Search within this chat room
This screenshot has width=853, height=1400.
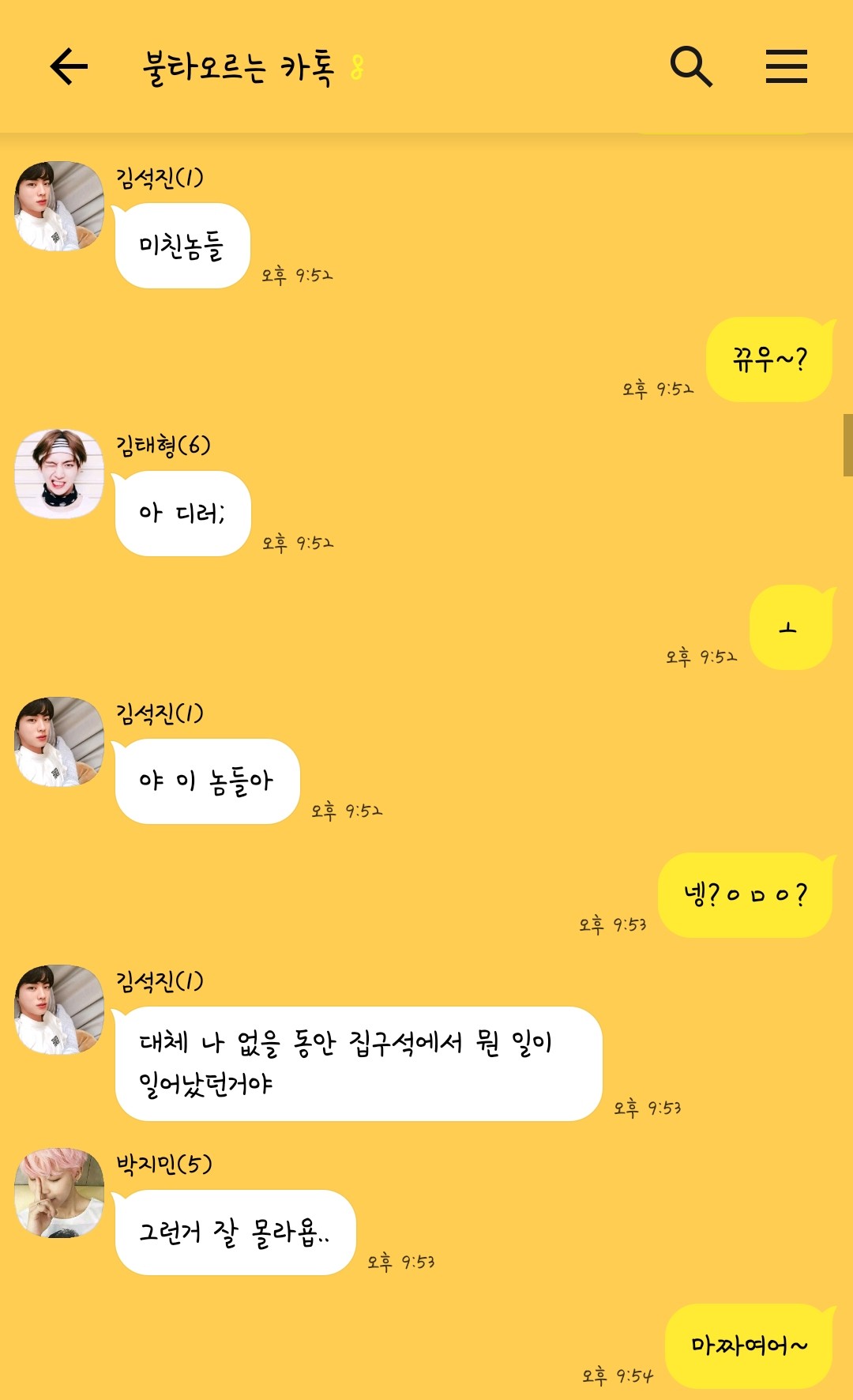(x=691, y=66)
